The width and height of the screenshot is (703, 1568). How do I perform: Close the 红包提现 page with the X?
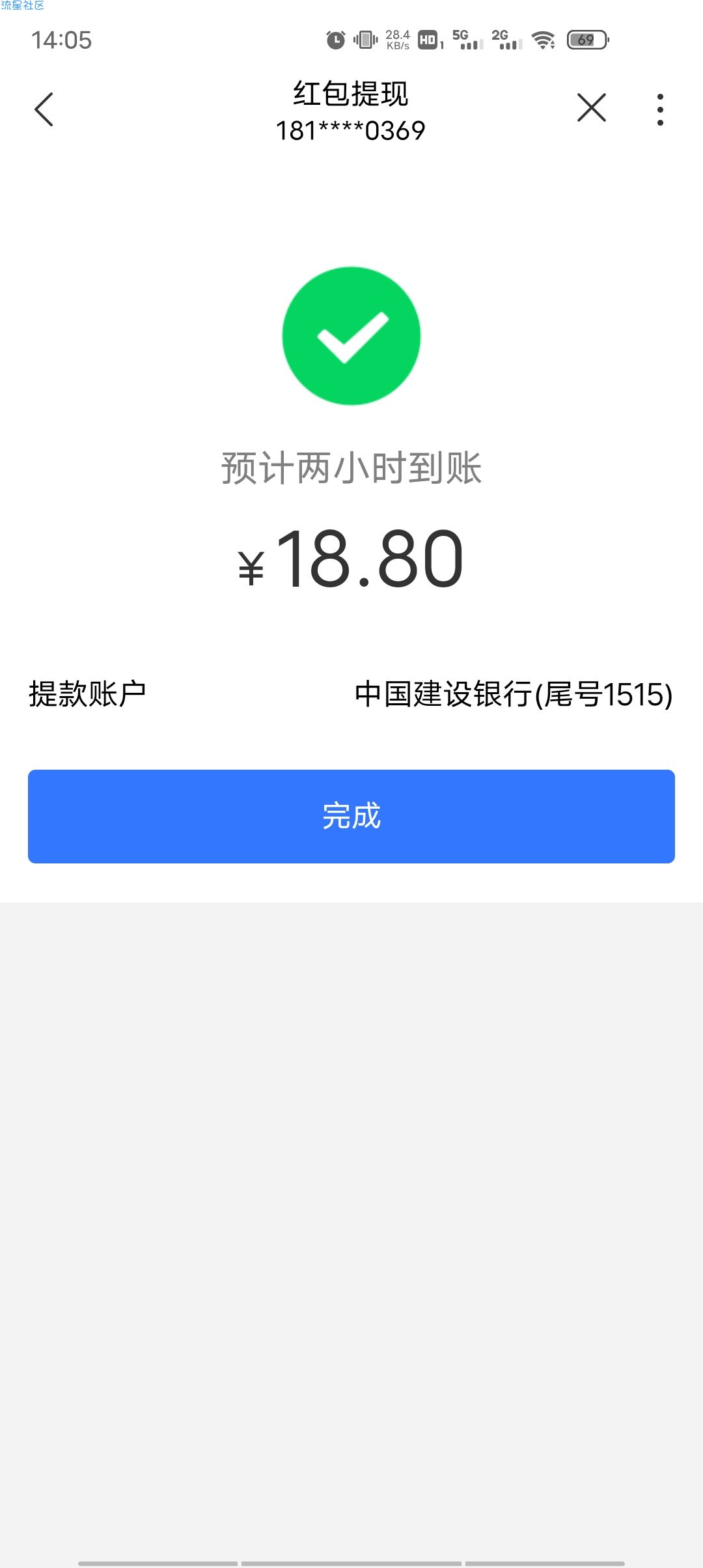(592, 108)
